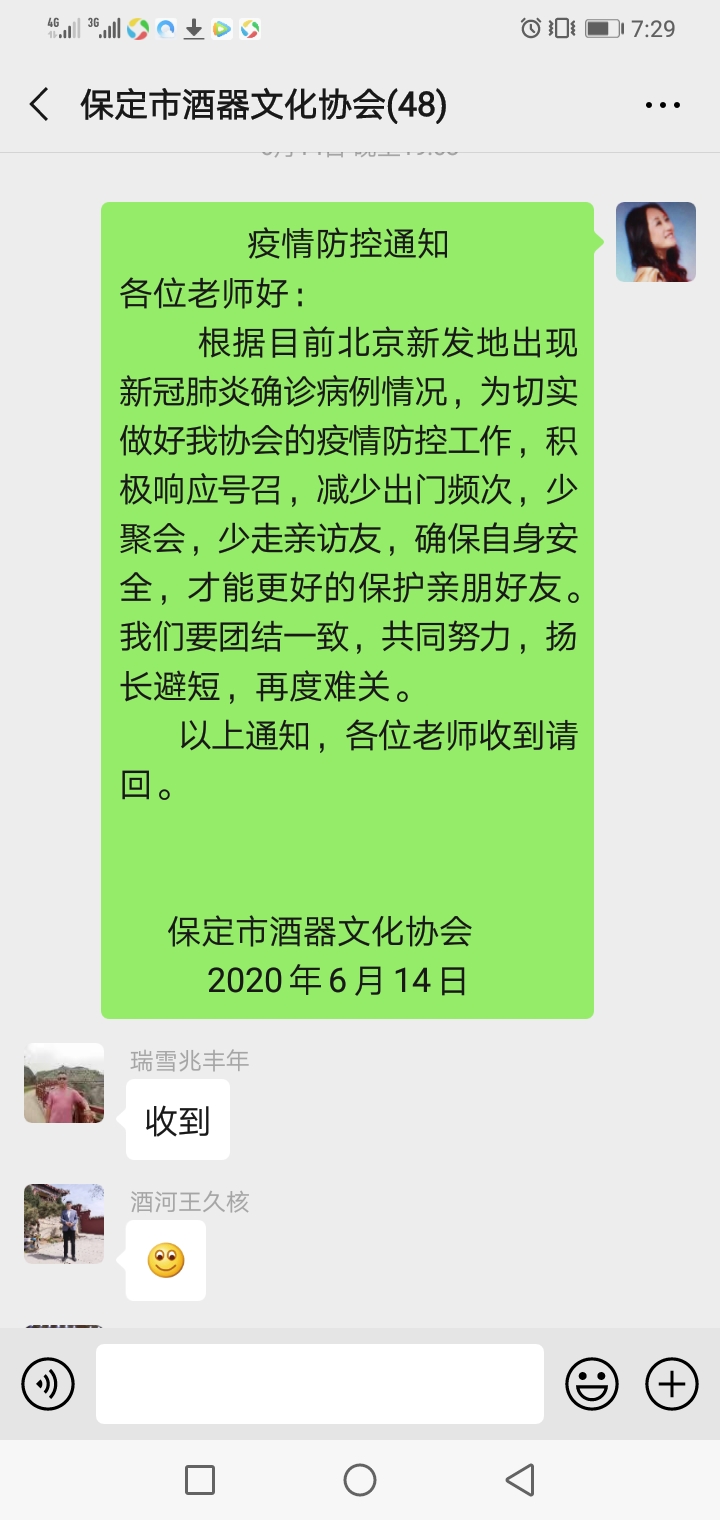Open the emoji sticker panel
This screenshot has height=1520, width=720.
pos(592,1384)
